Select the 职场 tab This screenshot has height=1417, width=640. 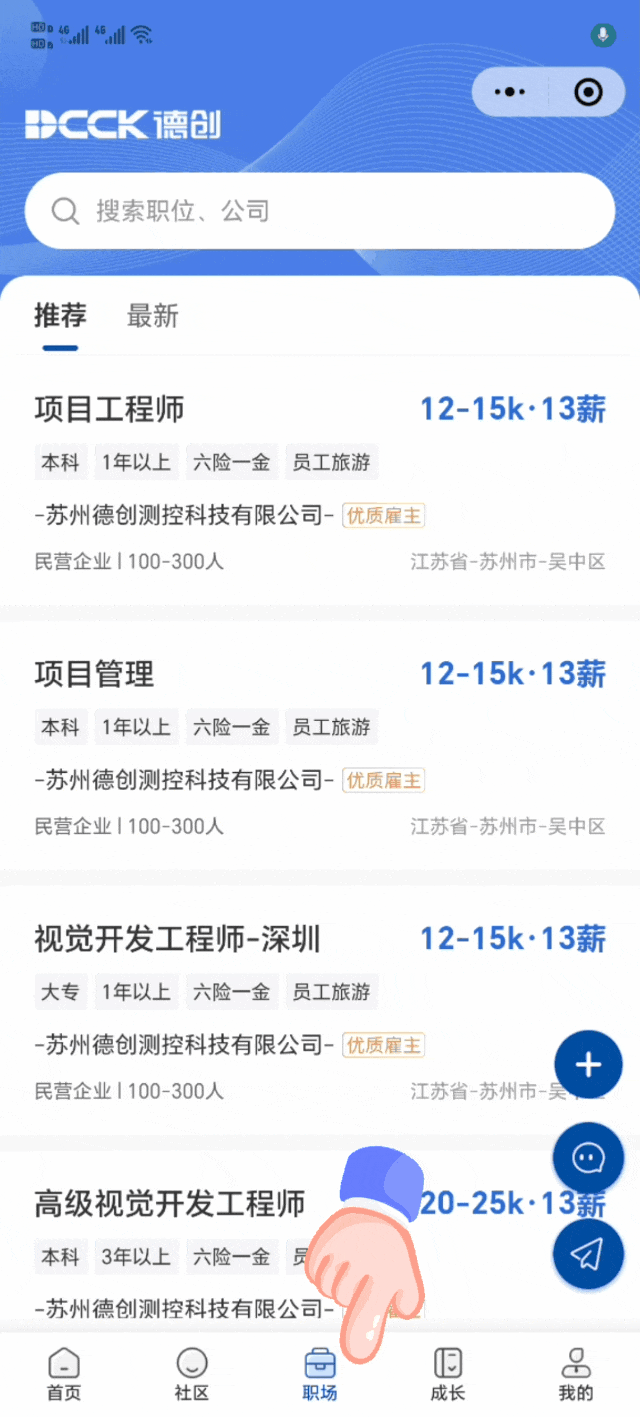point(320,1374)
